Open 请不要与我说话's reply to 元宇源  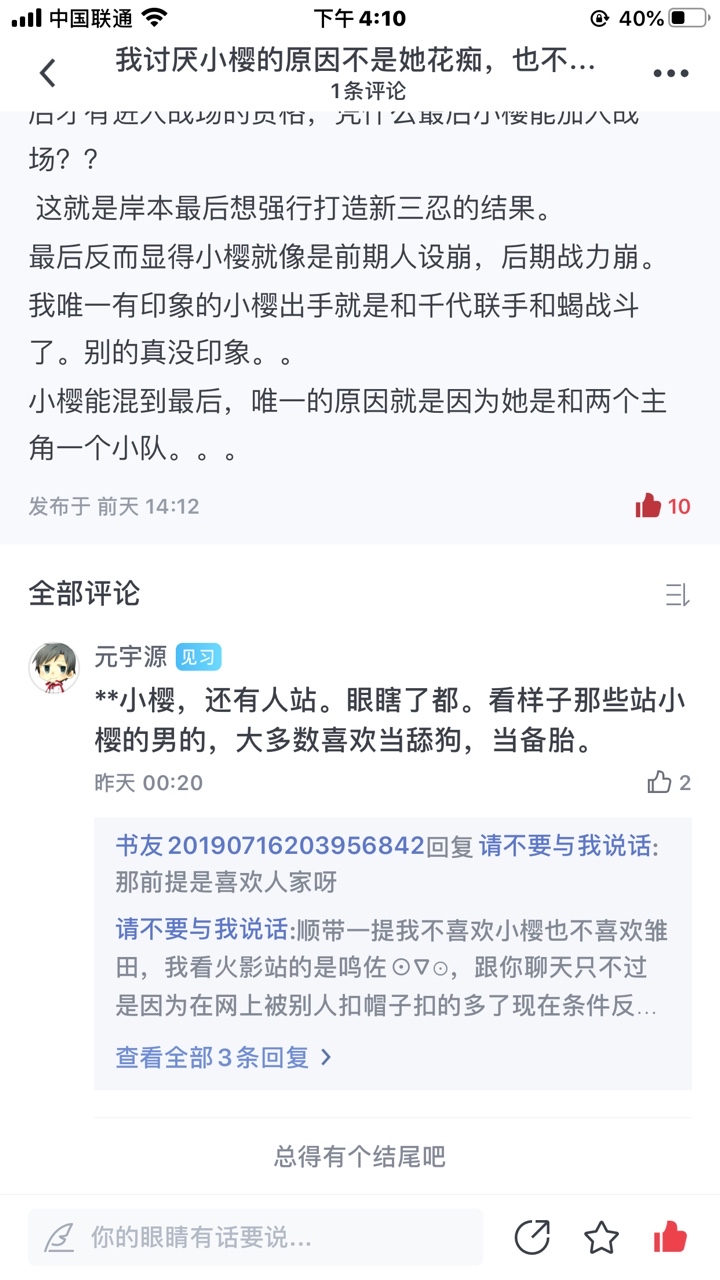(390, 968)
